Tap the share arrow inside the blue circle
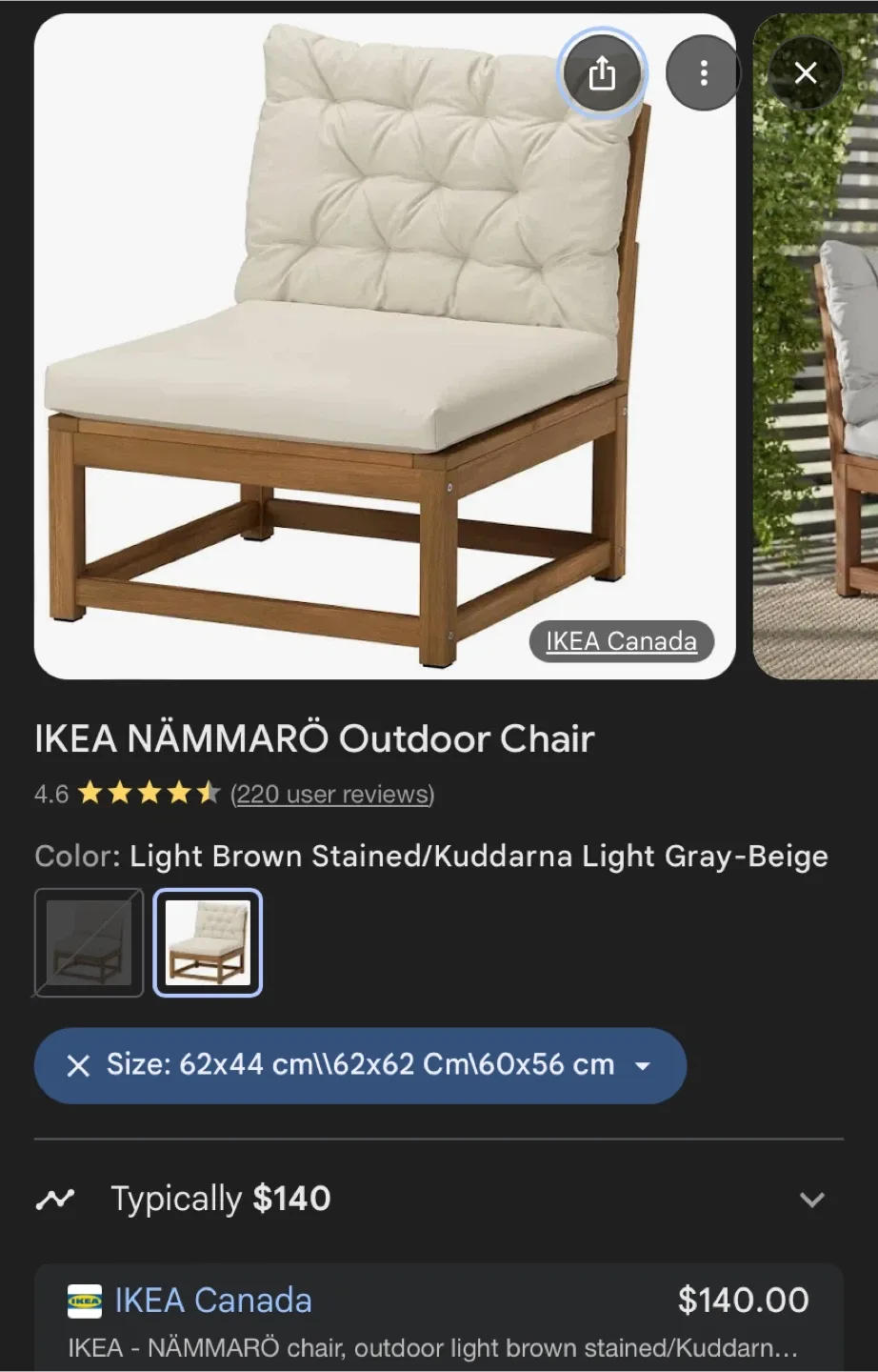The image size is (878, 1372). click(x=602, y=72)
